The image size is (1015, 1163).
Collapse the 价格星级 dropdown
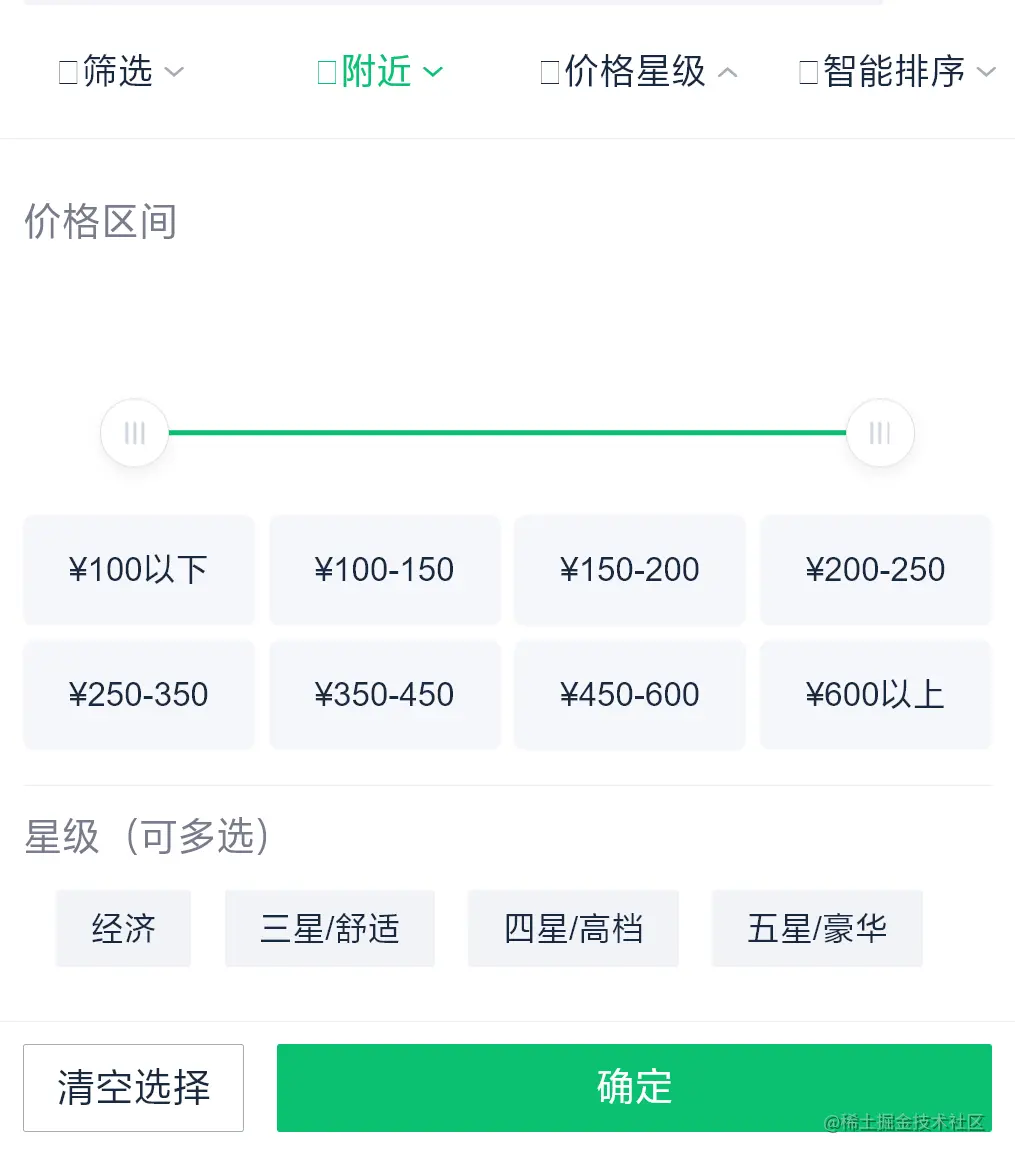pyautogui.click(x=638, y=72)
